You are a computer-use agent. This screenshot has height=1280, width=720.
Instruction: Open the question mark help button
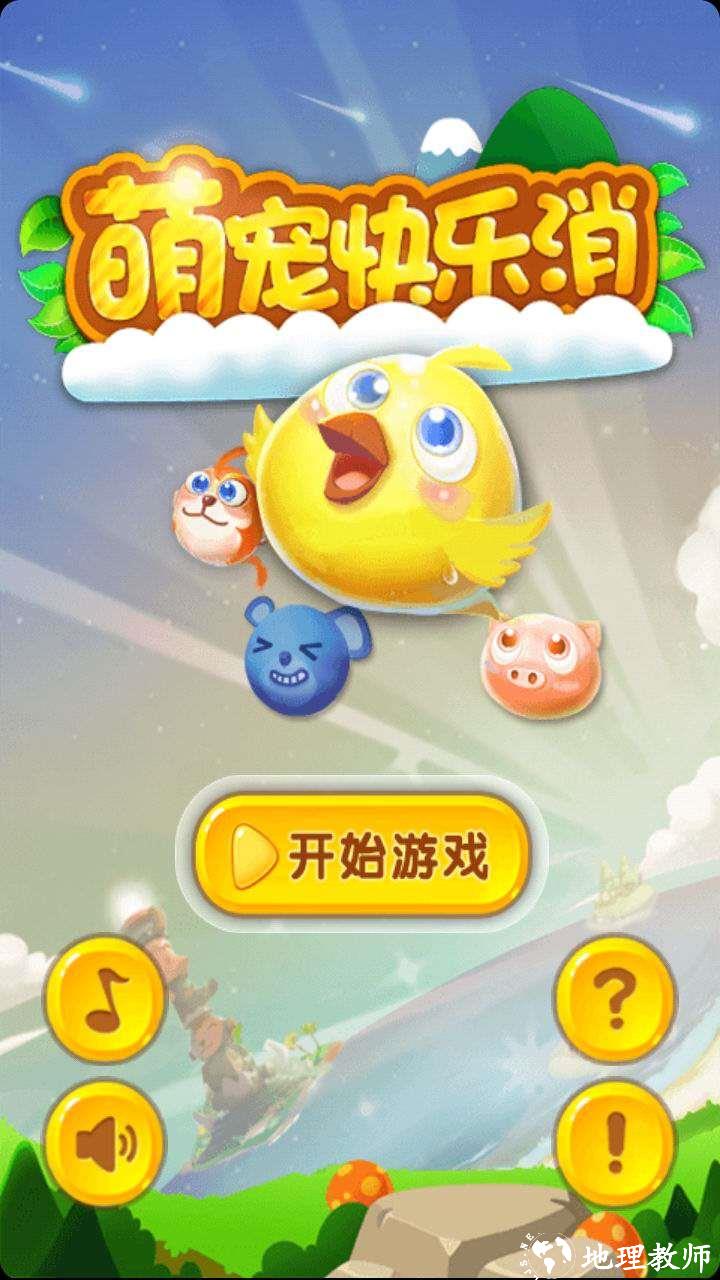click(615, 1000)
